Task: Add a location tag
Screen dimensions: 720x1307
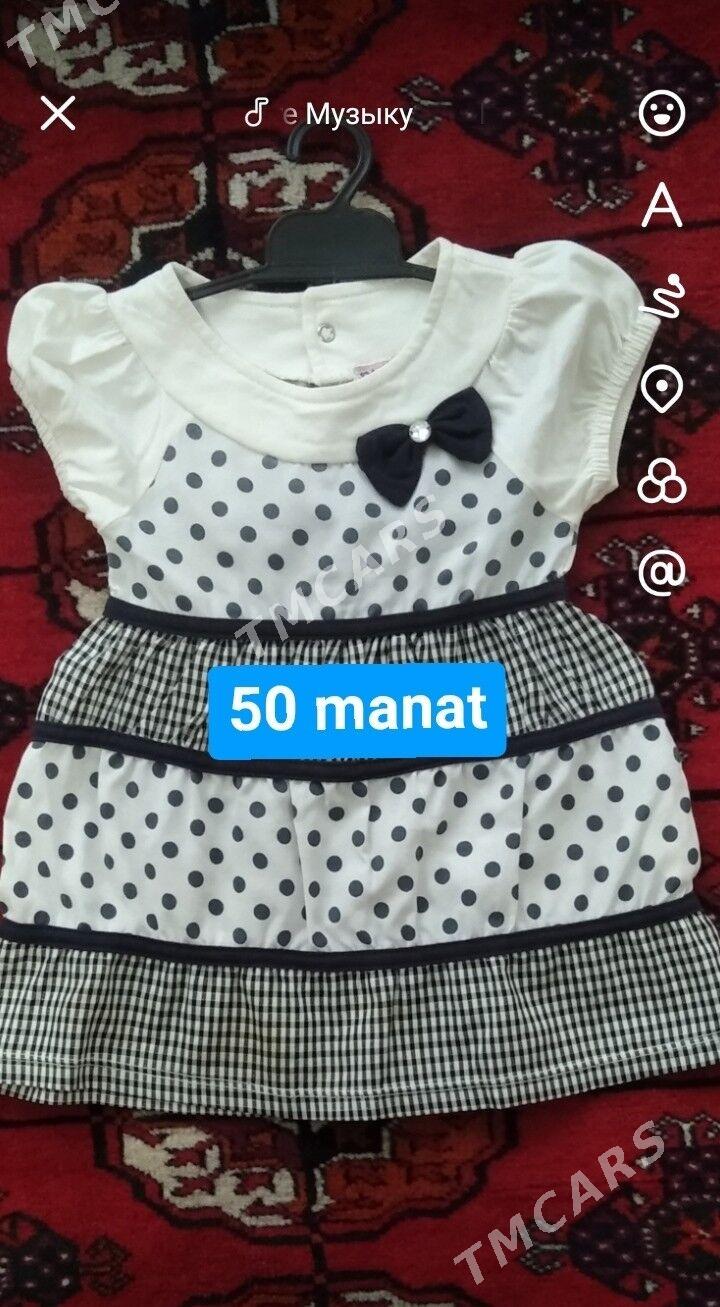Action: tap(662, 388)
